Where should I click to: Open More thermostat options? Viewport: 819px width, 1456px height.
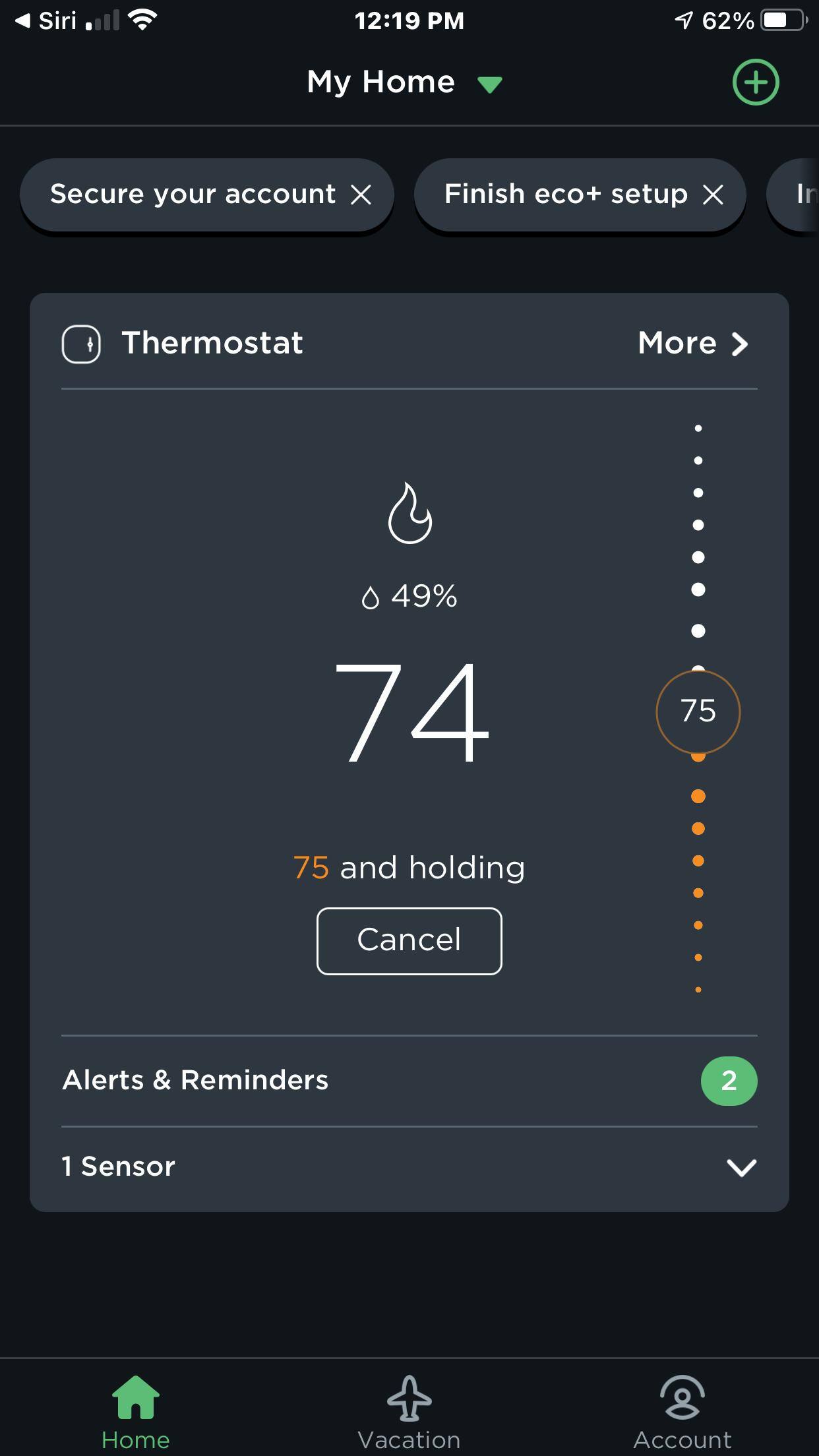[692, 343]
